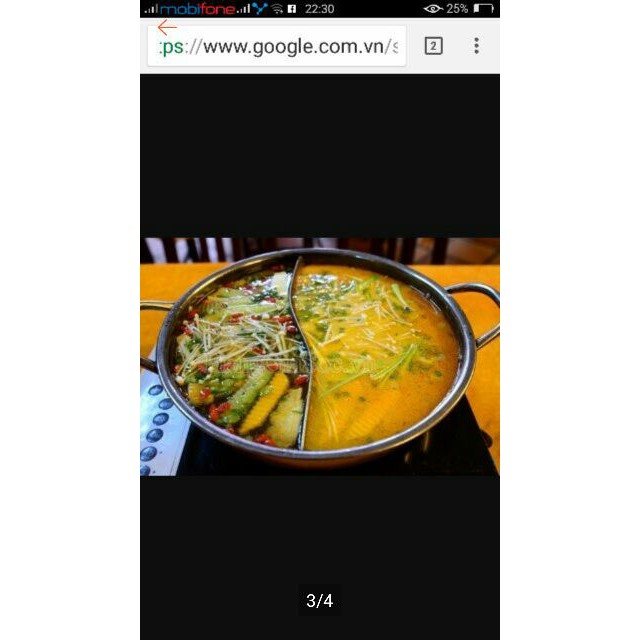Open the tab switcher showing 2 tabs
Screen dimensions: 640x640
[x=433, y=46]
